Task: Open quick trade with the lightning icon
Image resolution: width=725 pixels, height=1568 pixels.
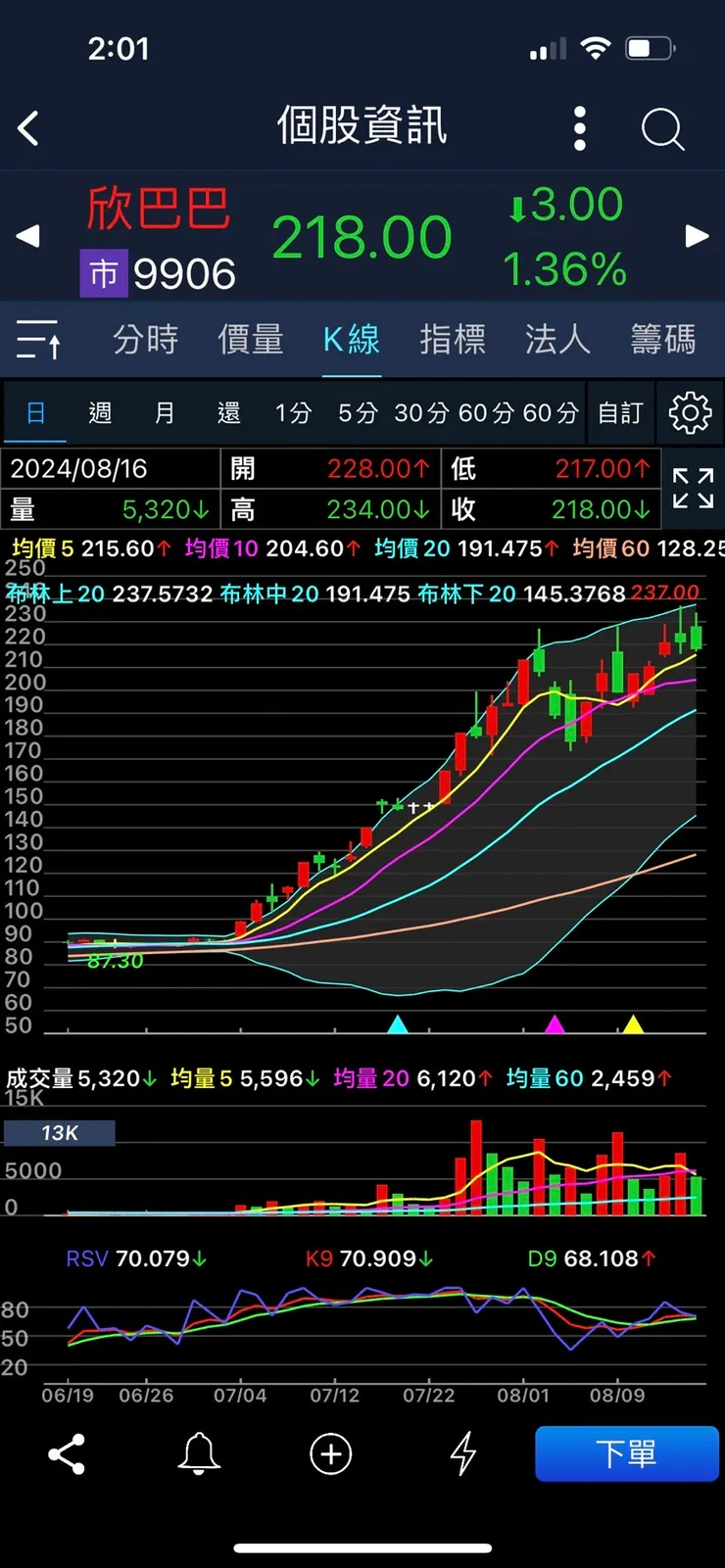Action: point(462,1454)
